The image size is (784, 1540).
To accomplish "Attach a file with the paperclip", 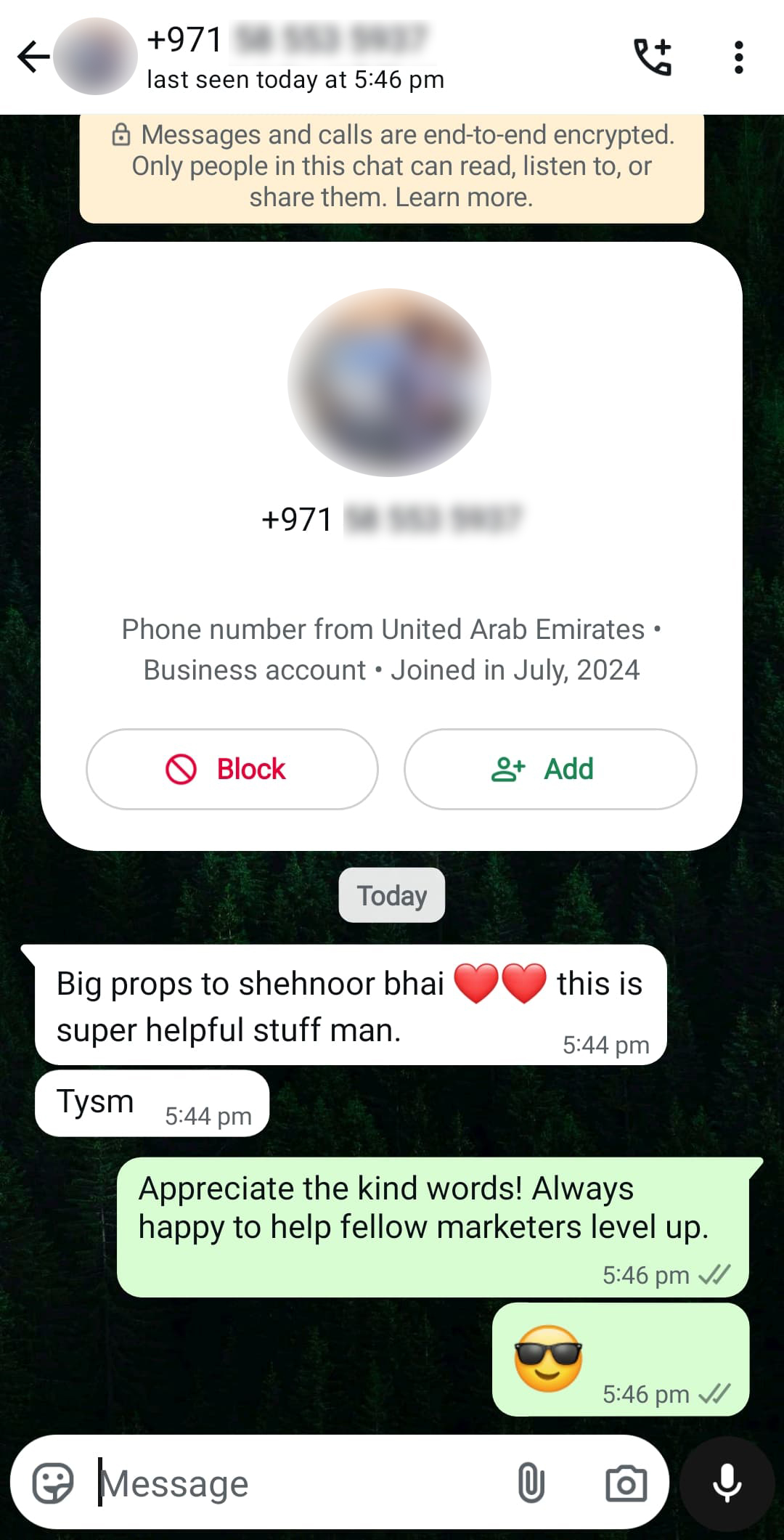I will (x=531, y=1483).
